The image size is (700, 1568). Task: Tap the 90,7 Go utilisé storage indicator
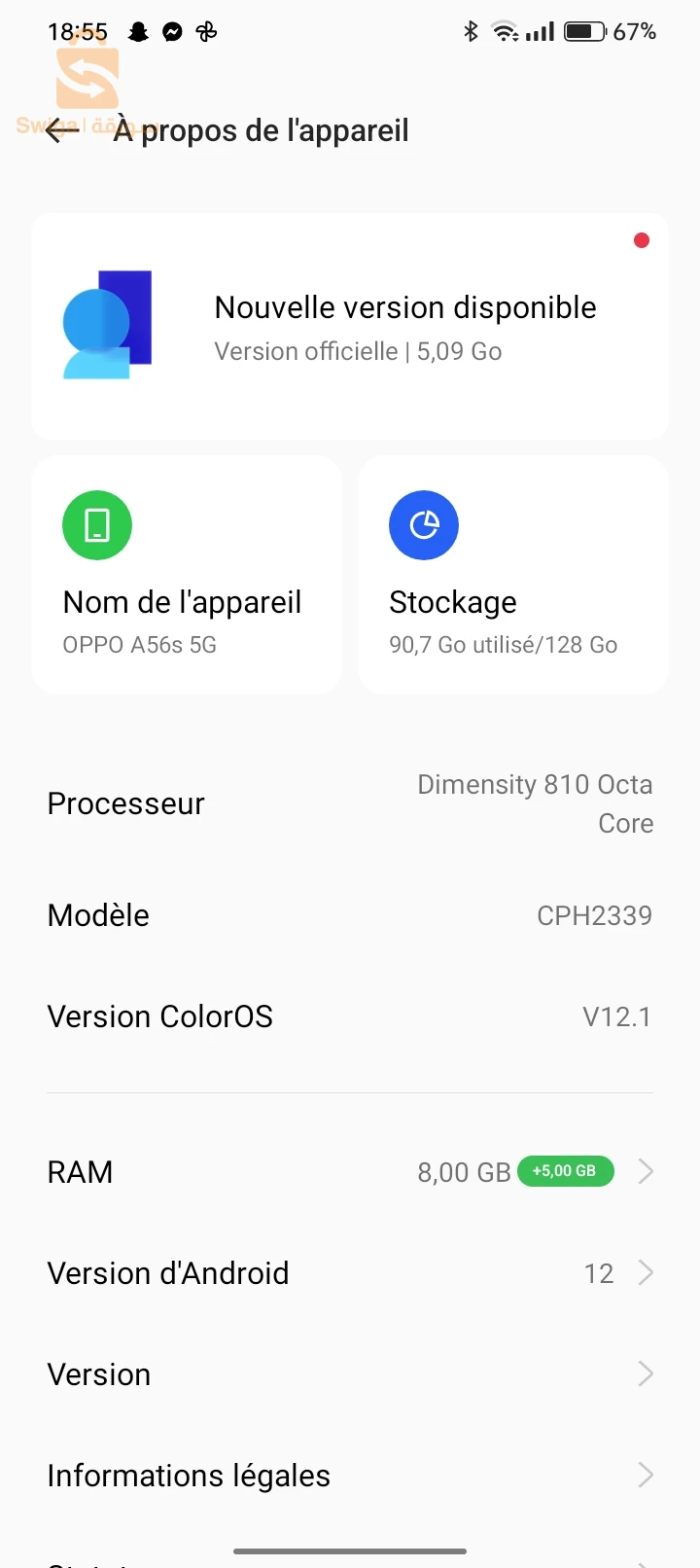pos(503,644)
